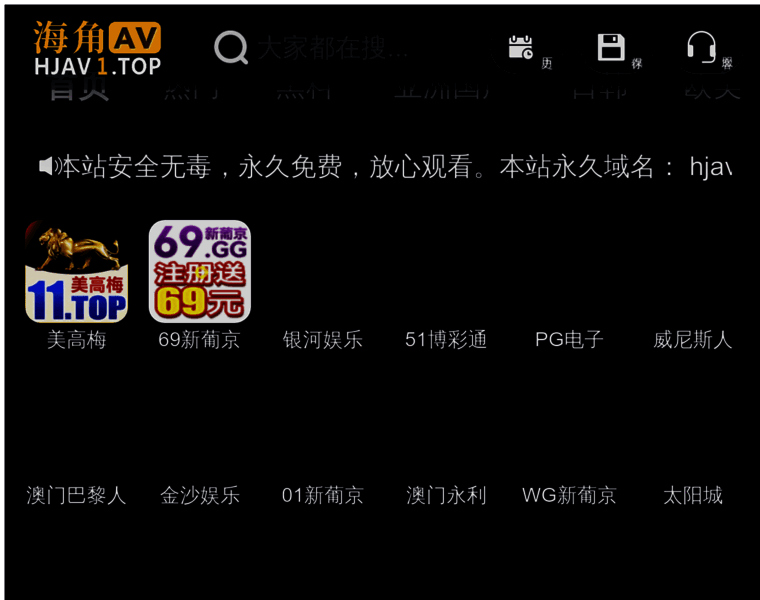Open the search box at the top

[x=330, y=48]
